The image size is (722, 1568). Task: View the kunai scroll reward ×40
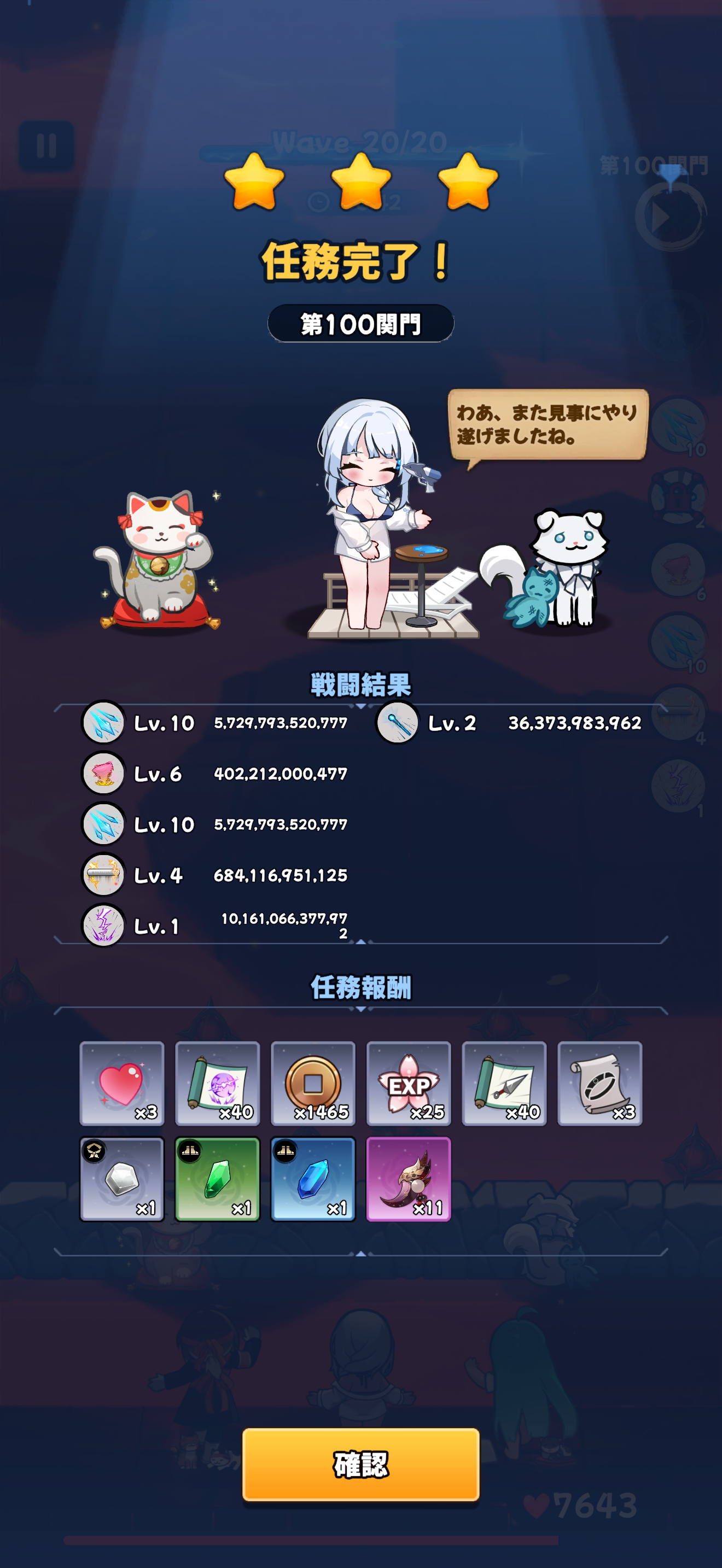[504, 1083]
